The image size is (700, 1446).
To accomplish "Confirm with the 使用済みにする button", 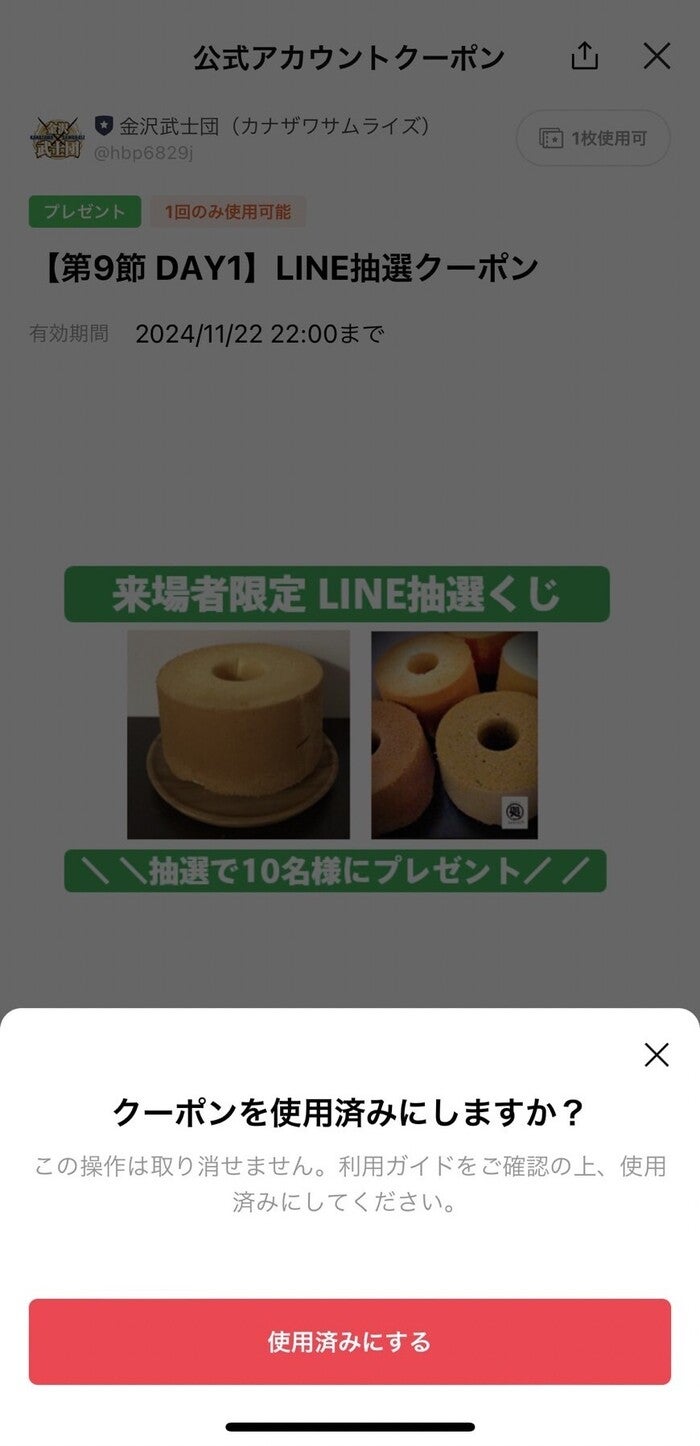I will tap(349, 1341).
